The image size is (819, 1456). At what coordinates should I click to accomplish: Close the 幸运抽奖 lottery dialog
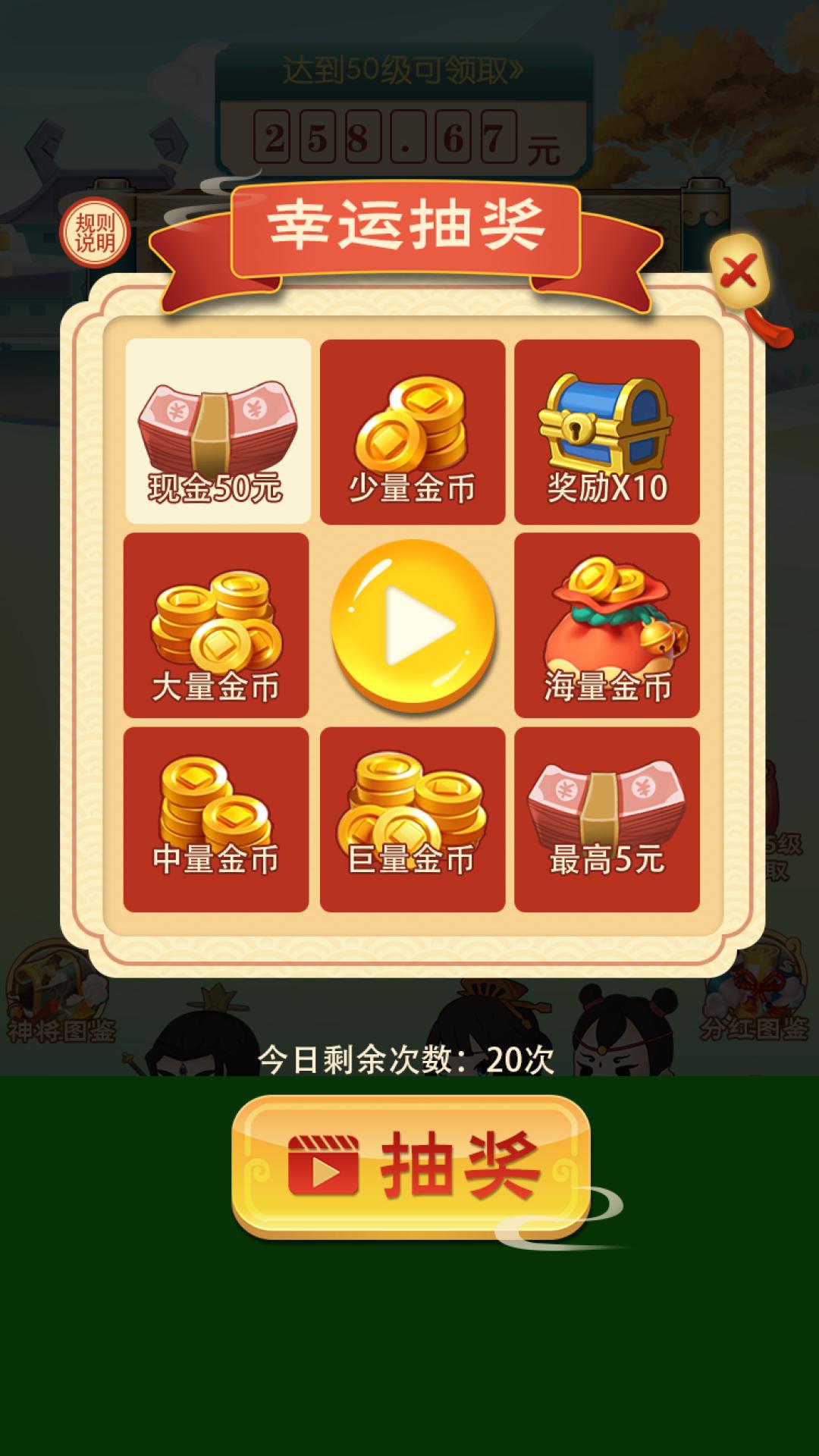coord(739,271)
